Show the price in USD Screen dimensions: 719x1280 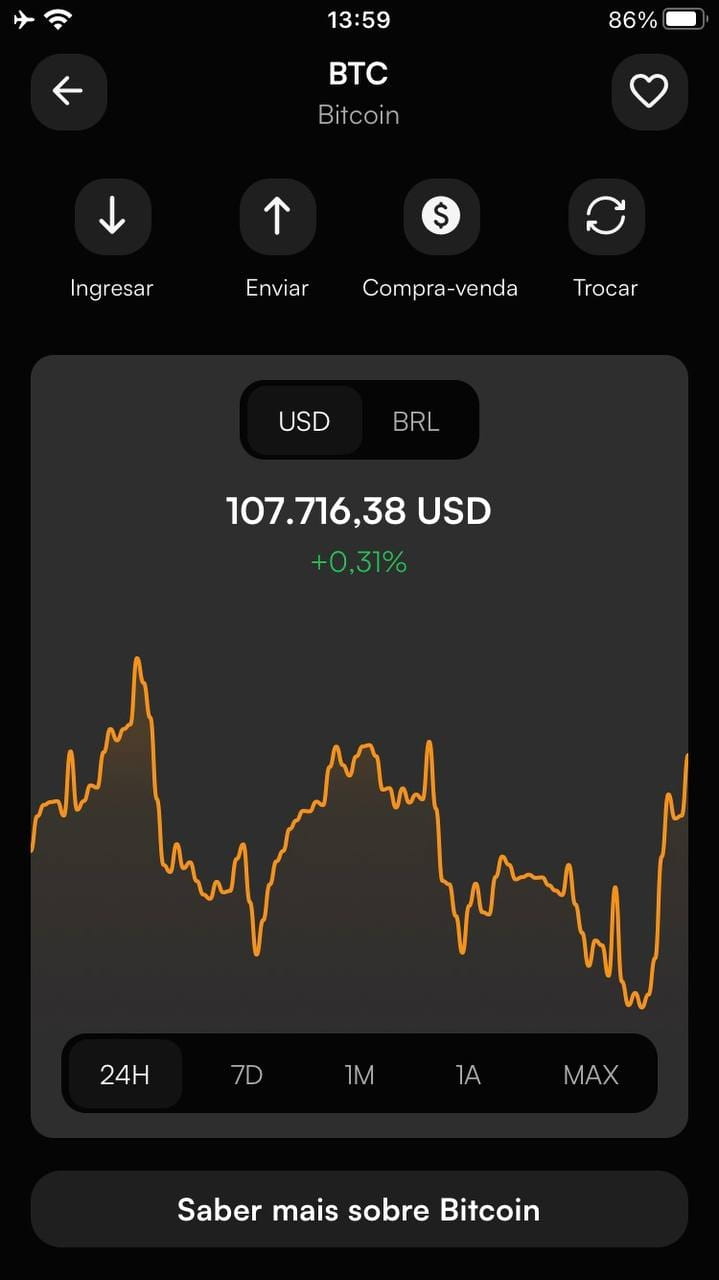pos(304,421)
